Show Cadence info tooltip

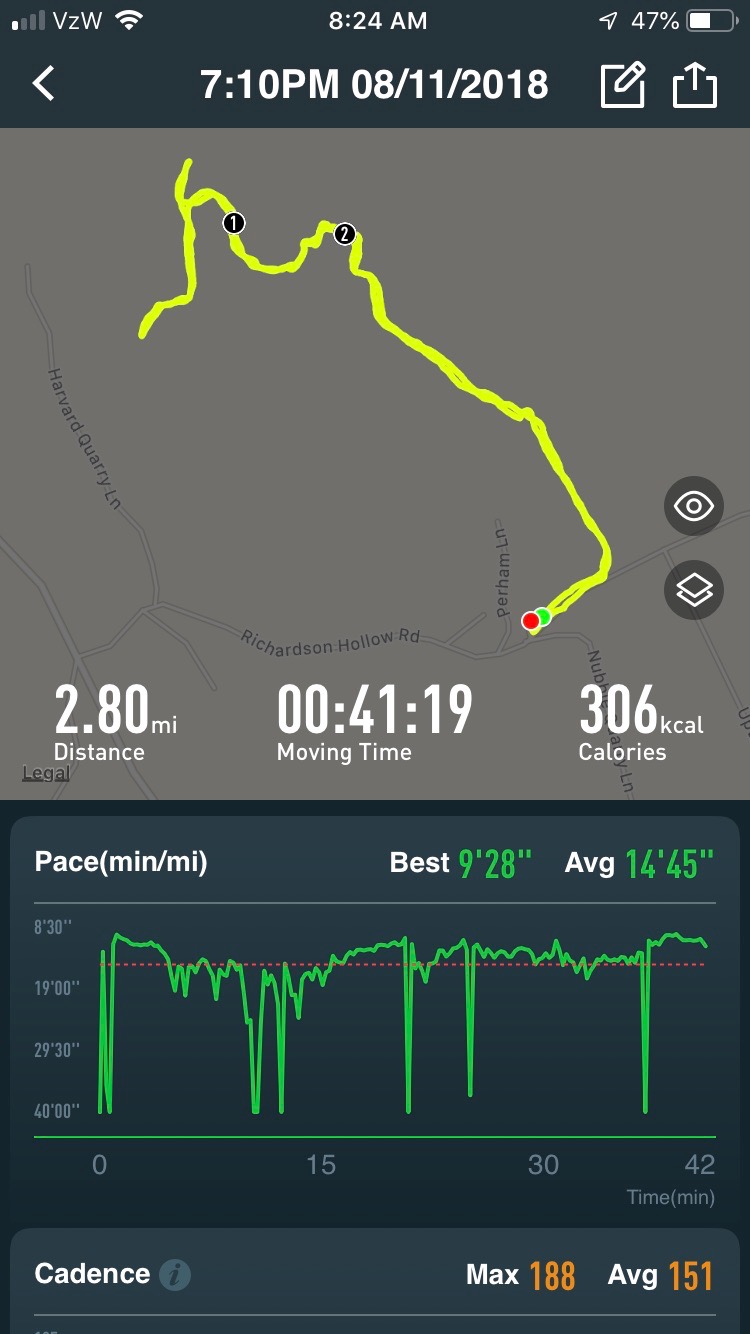tap(175, 1274)
